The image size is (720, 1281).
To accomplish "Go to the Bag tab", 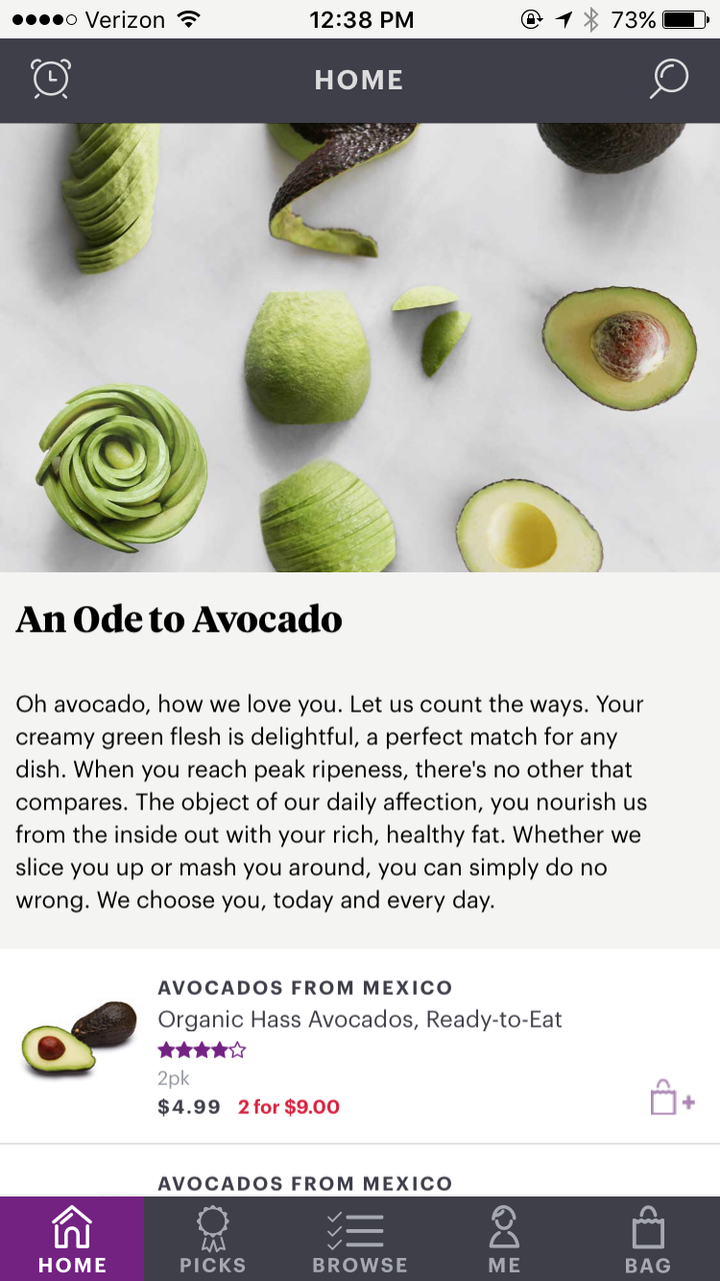I will [x=647, y=1239].
